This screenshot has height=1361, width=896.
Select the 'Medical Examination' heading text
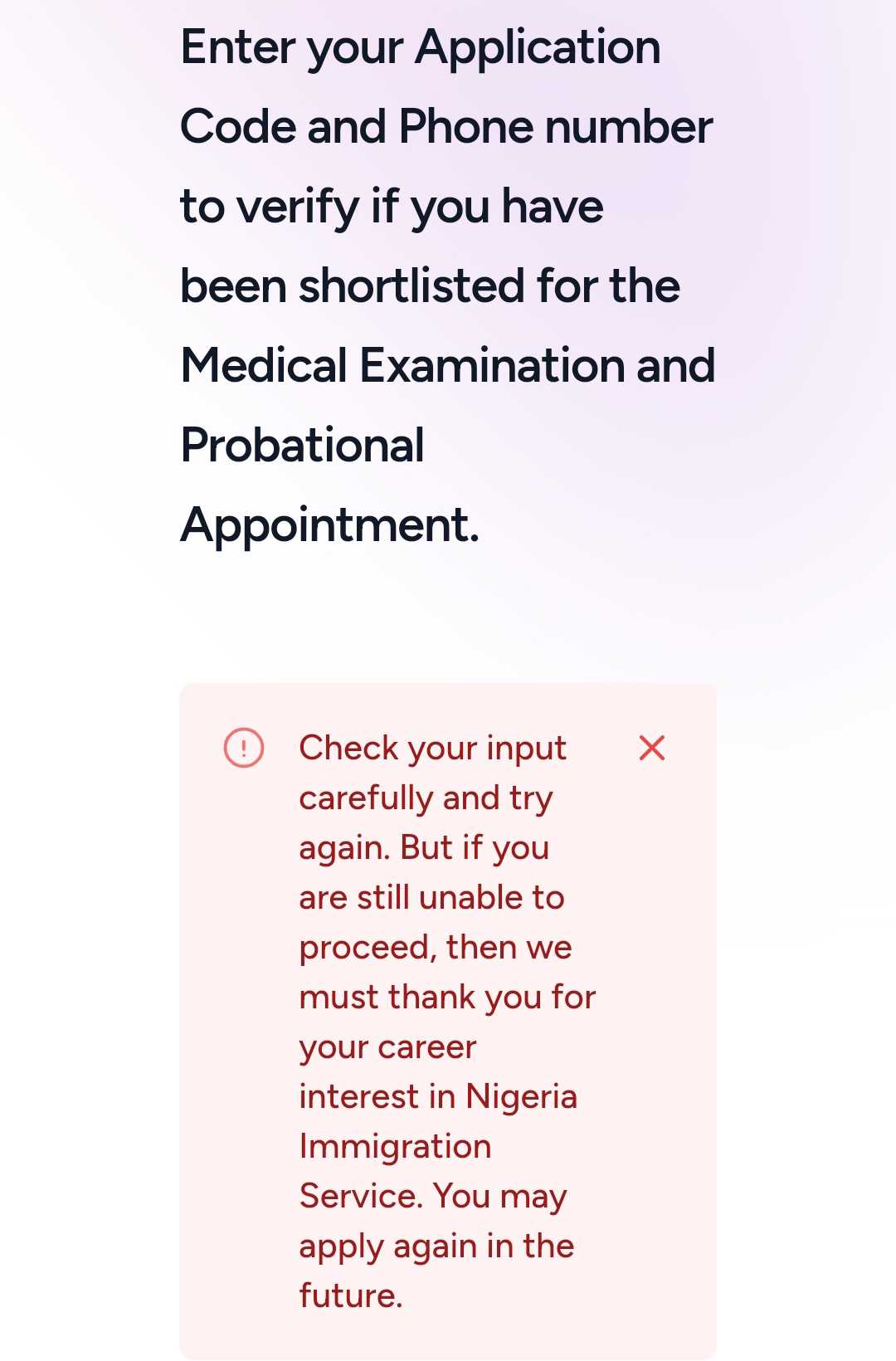[x=448, y=365]
